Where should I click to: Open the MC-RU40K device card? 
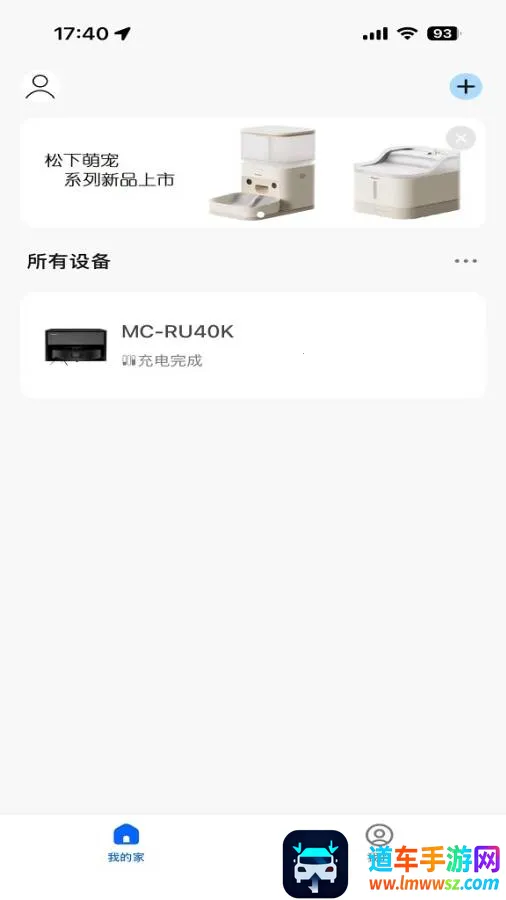[x=252, y=345]
